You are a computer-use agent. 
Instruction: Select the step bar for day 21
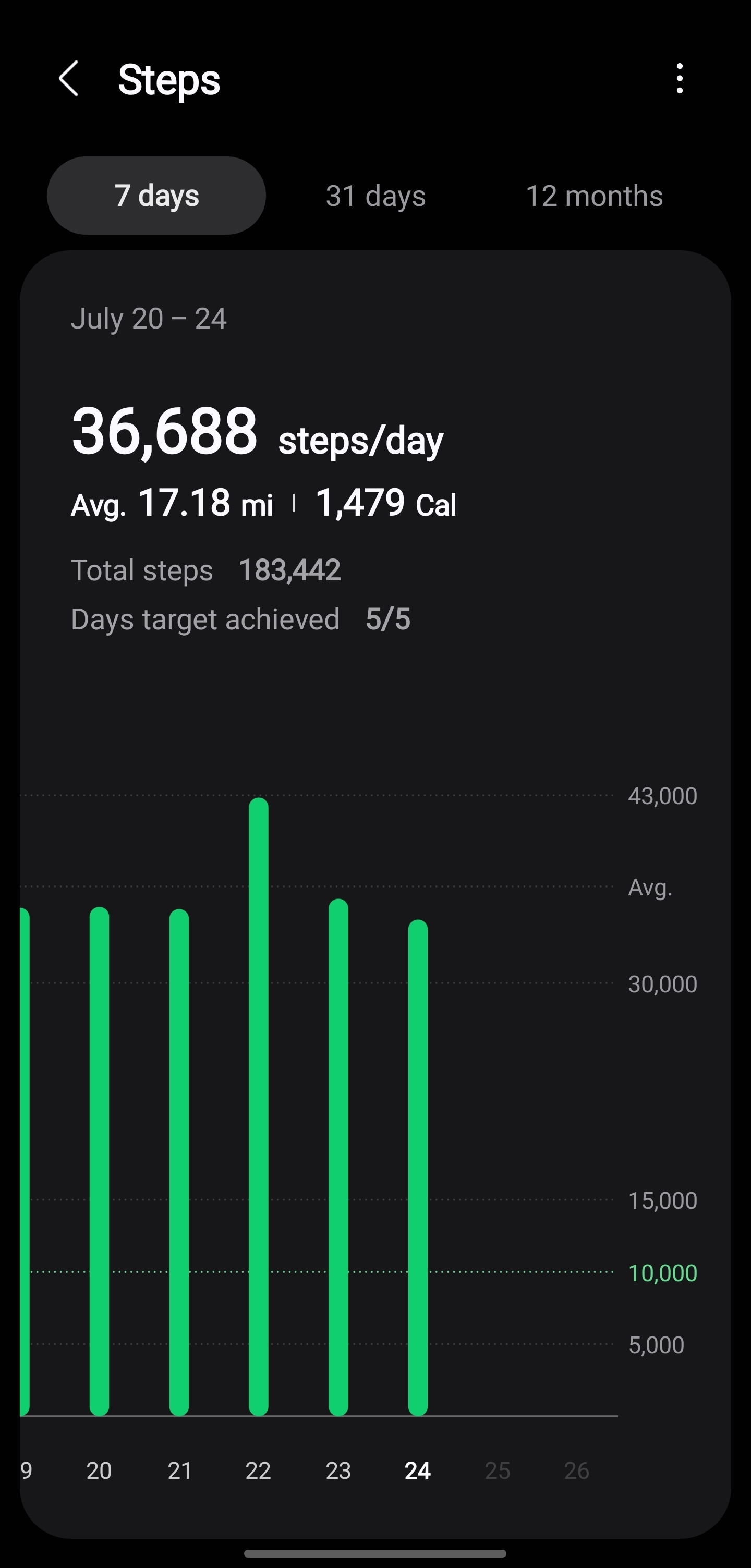pos(179,1162)
